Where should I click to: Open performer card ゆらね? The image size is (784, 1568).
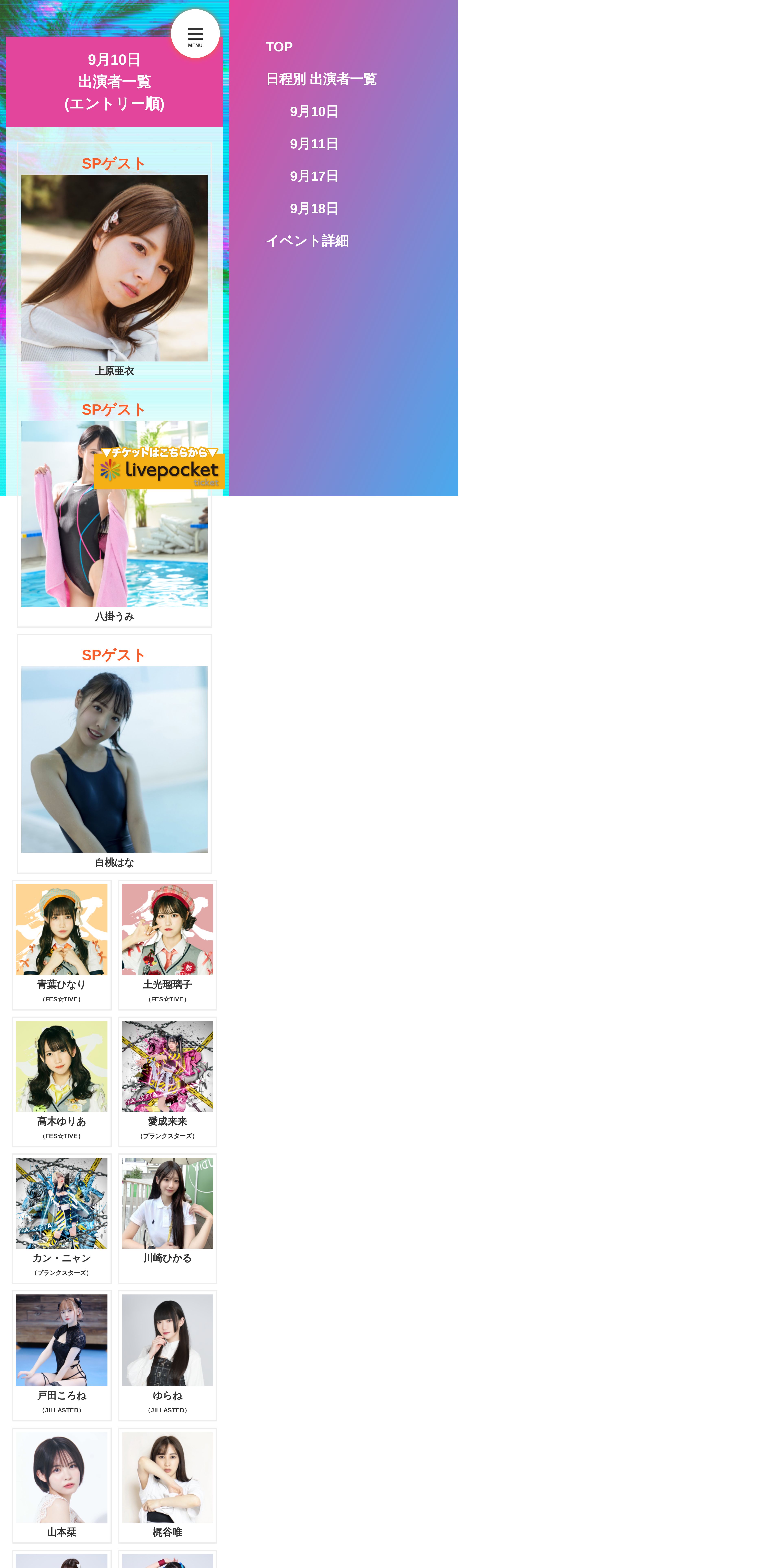pyautogui.click(x=167, y=1356)
